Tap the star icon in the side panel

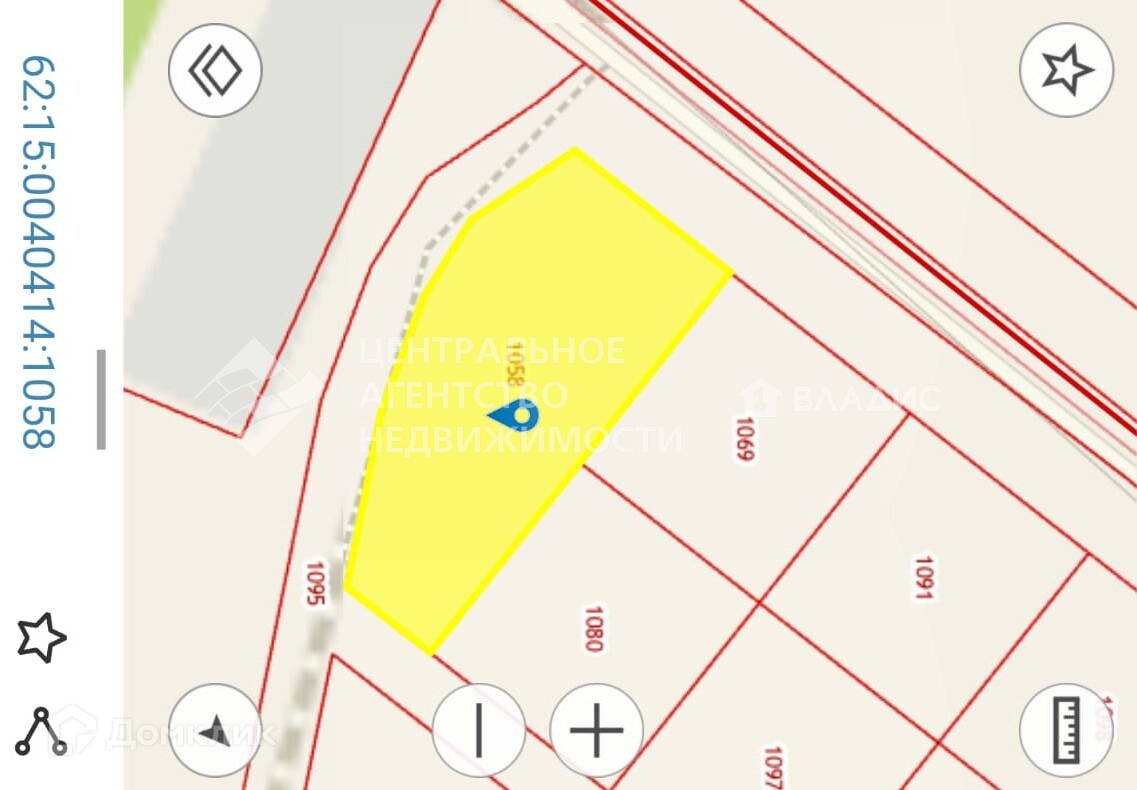click(41, 637)
